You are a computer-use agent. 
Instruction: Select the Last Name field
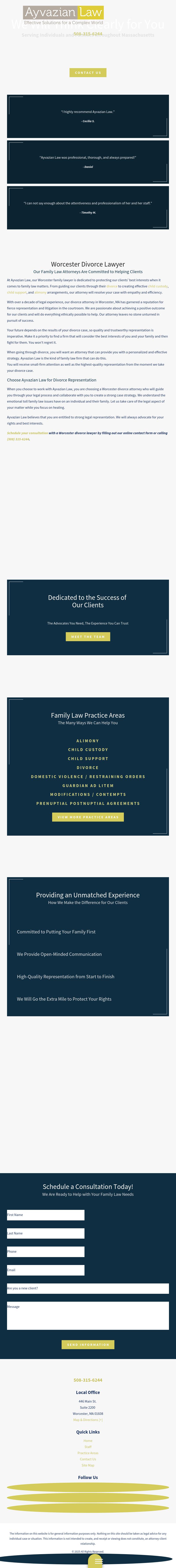coord(46,1233)
